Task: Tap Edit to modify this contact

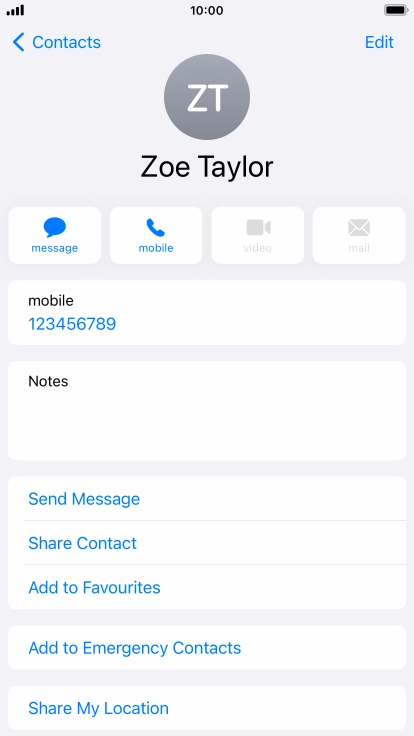Action: coord(379,42)
